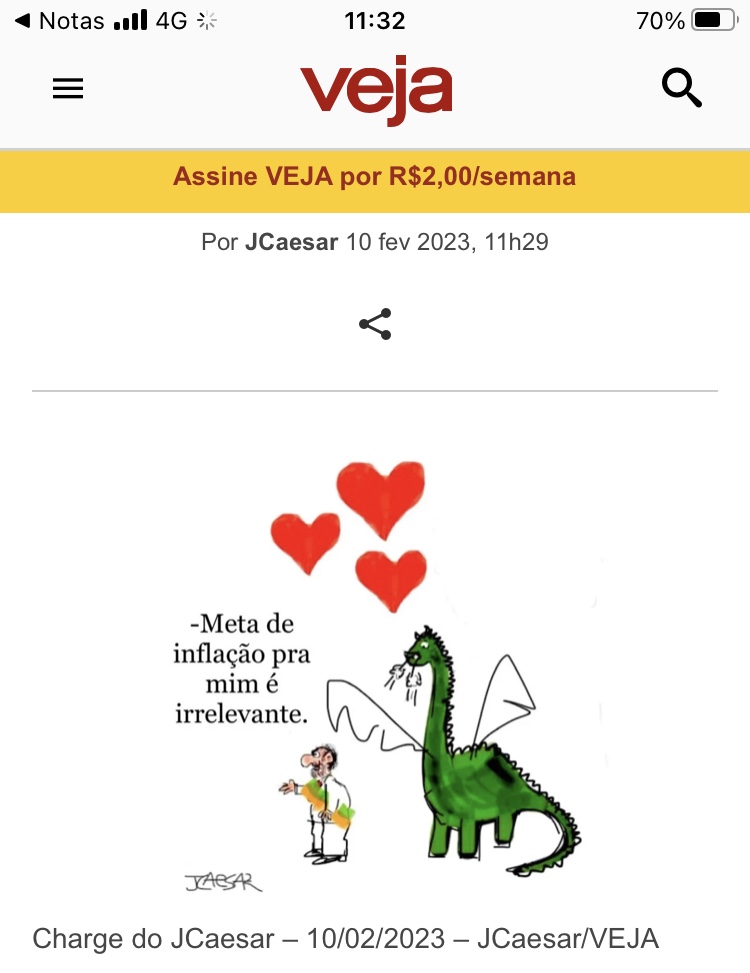Return to the Notas app

[x=60, y=21]
